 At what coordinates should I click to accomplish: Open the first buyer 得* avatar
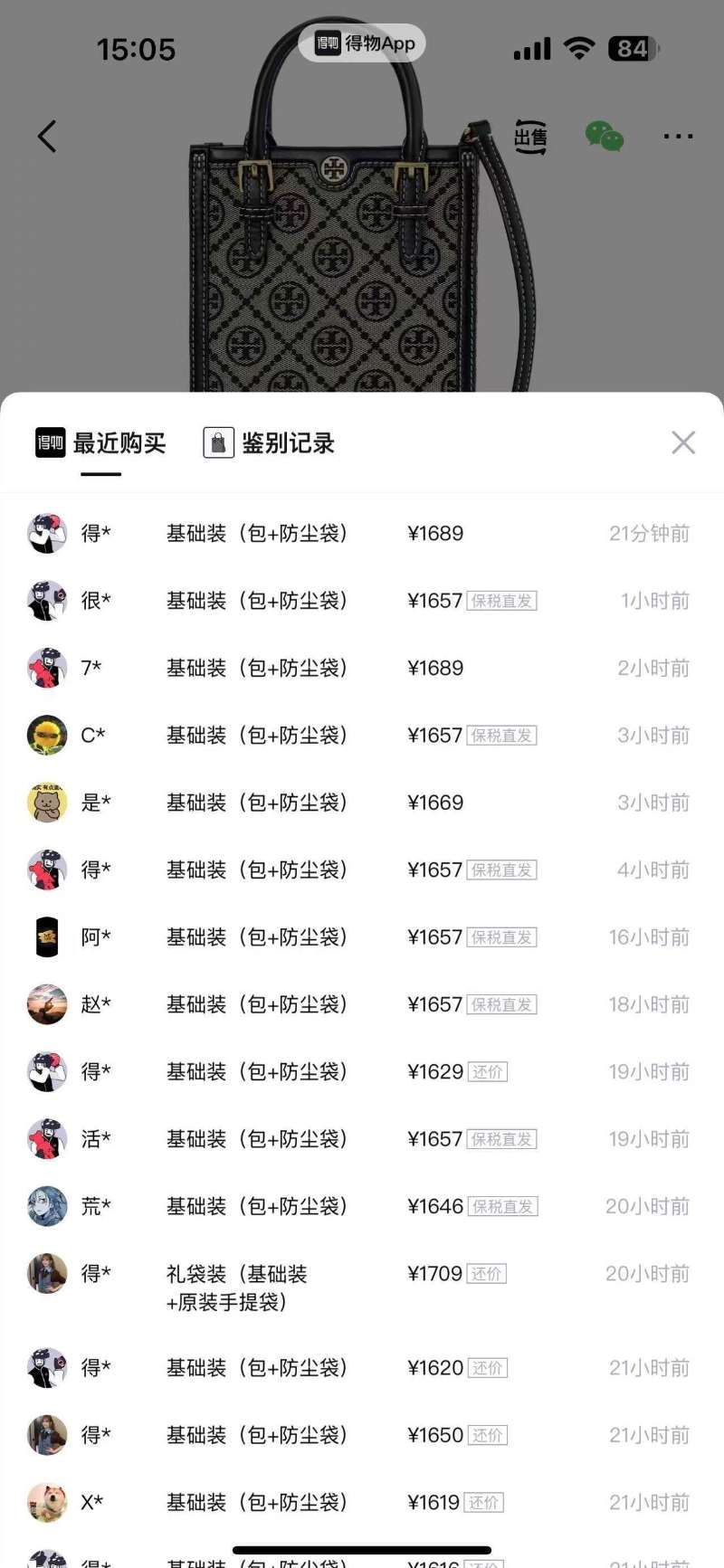click(x=47, y=533)
